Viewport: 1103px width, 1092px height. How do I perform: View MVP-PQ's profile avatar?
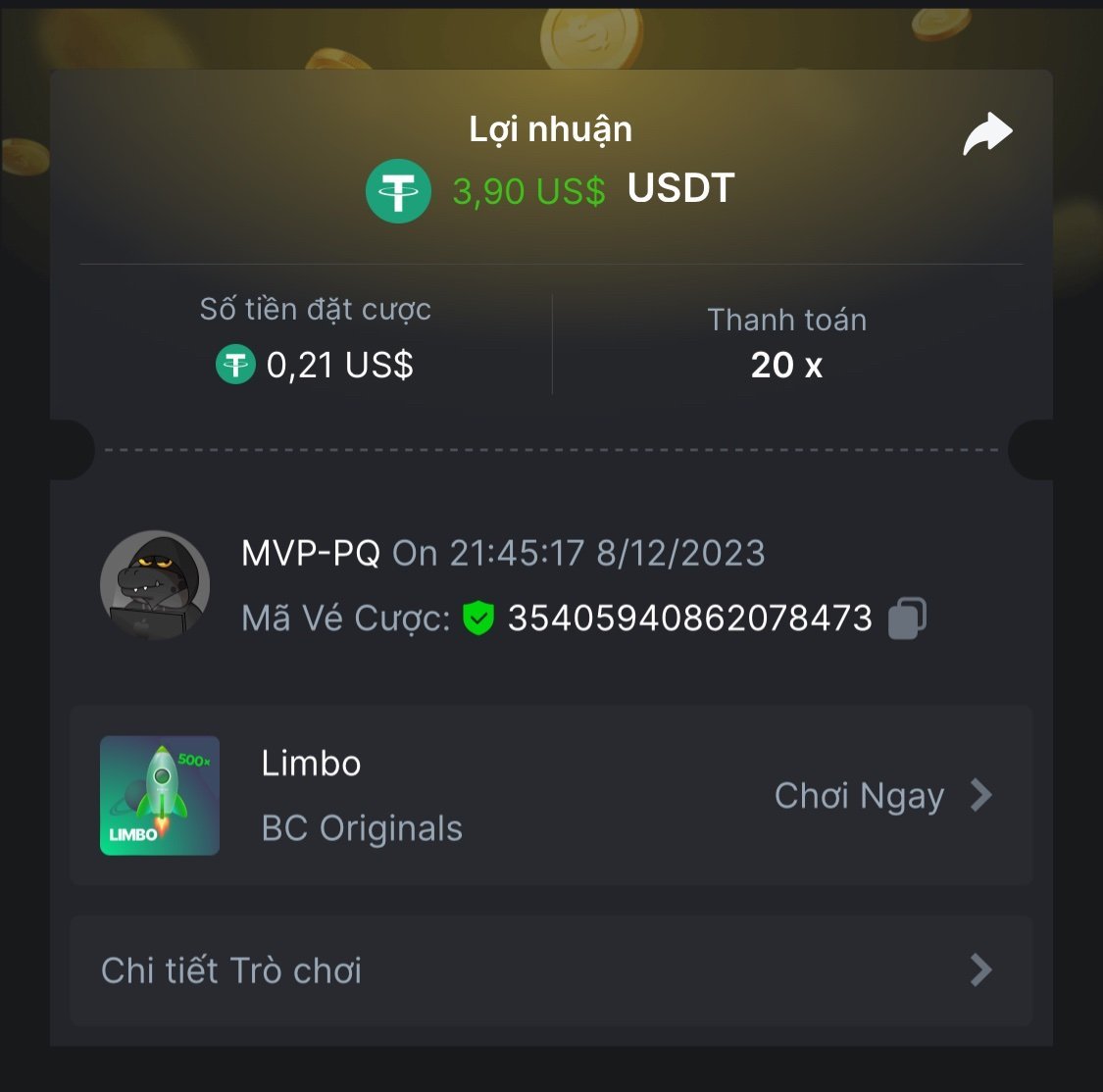tap(155, 585)
